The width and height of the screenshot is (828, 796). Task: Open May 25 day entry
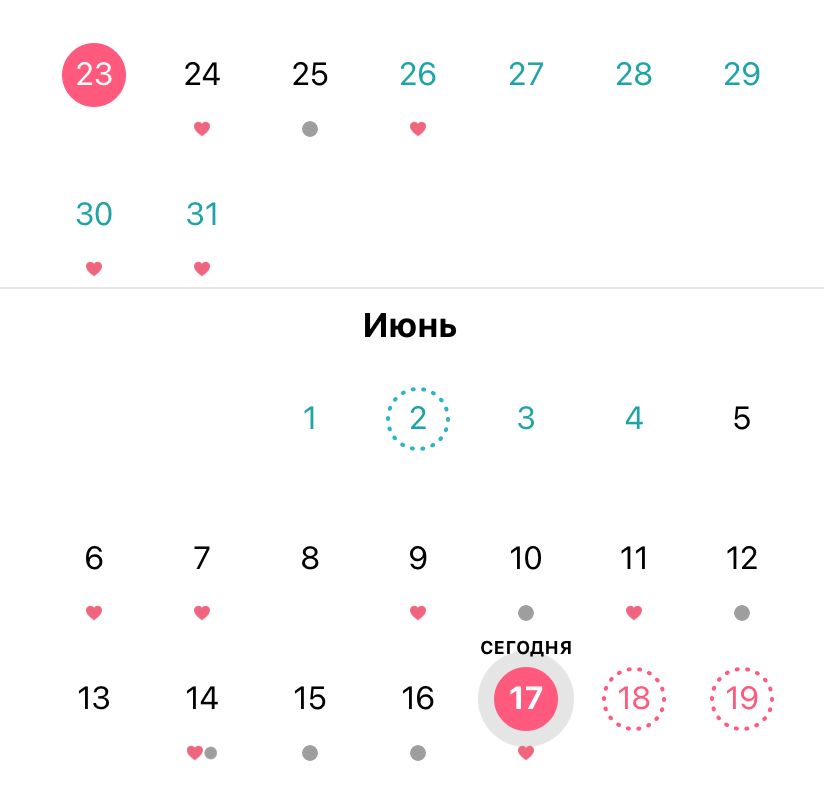coord(310,74)
